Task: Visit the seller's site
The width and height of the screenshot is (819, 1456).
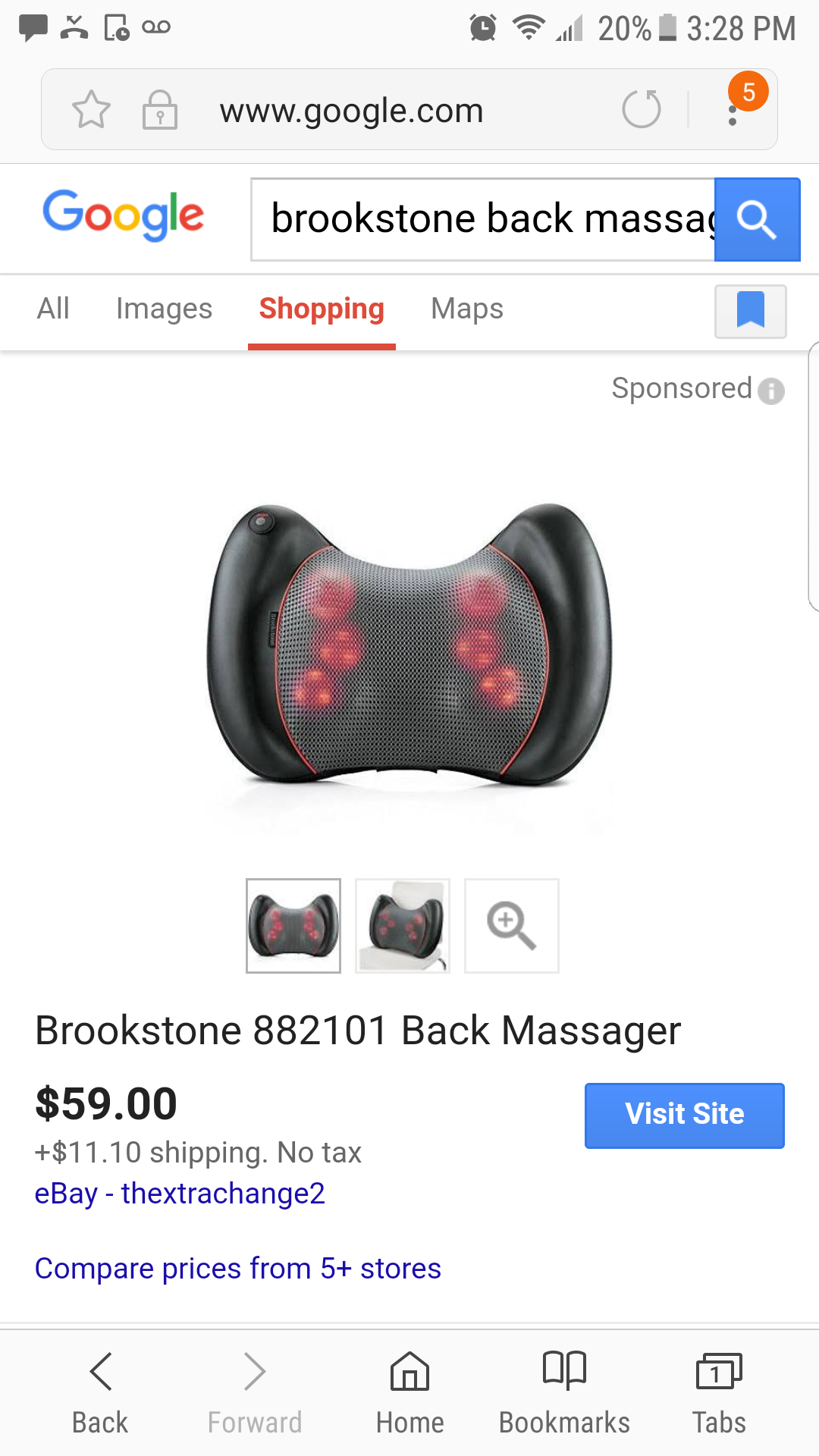Action: tap(684, 1115)
